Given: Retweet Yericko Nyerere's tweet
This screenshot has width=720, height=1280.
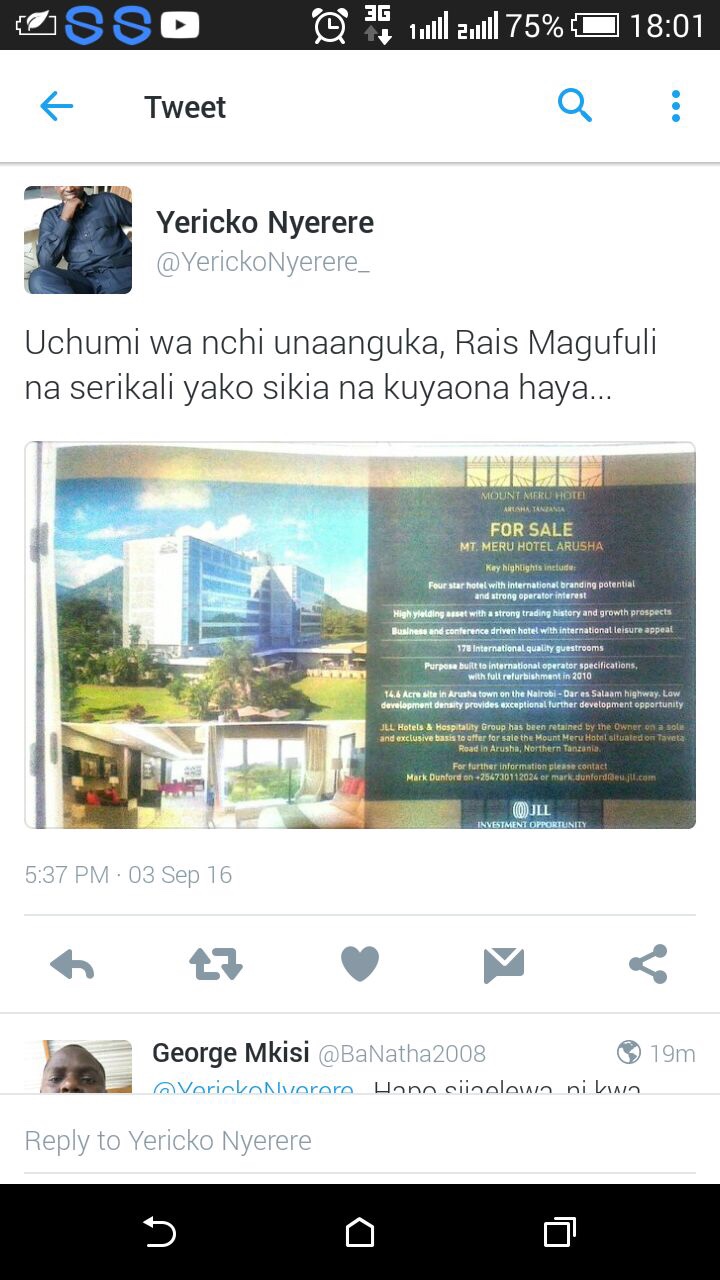Looking at the screenshot, I should tap(216, 964).
